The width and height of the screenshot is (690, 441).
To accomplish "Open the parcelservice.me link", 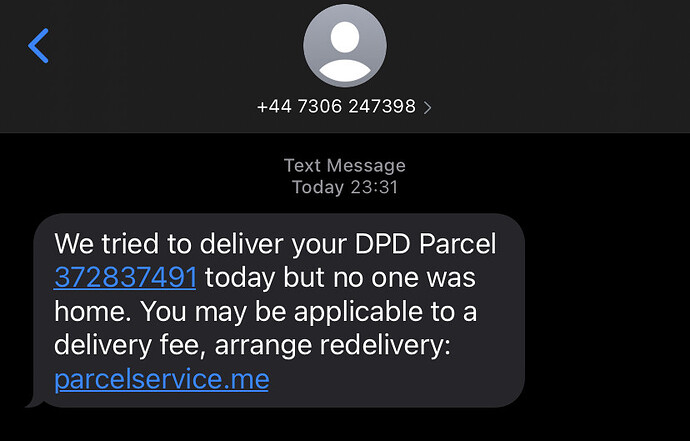I will point(161,380).
